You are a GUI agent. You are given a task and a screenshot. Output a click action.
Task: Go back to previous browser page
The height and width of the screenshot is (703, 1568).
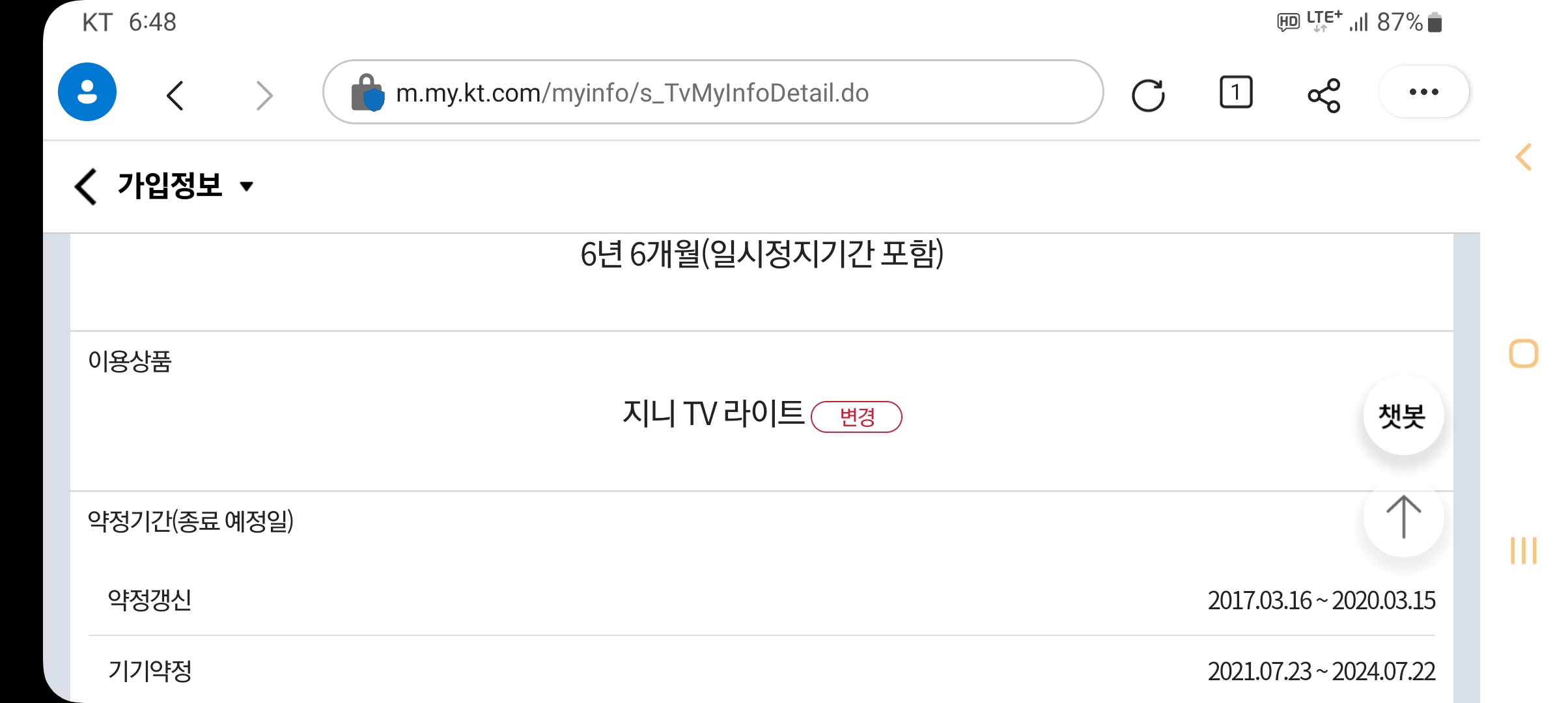(175, 96)
